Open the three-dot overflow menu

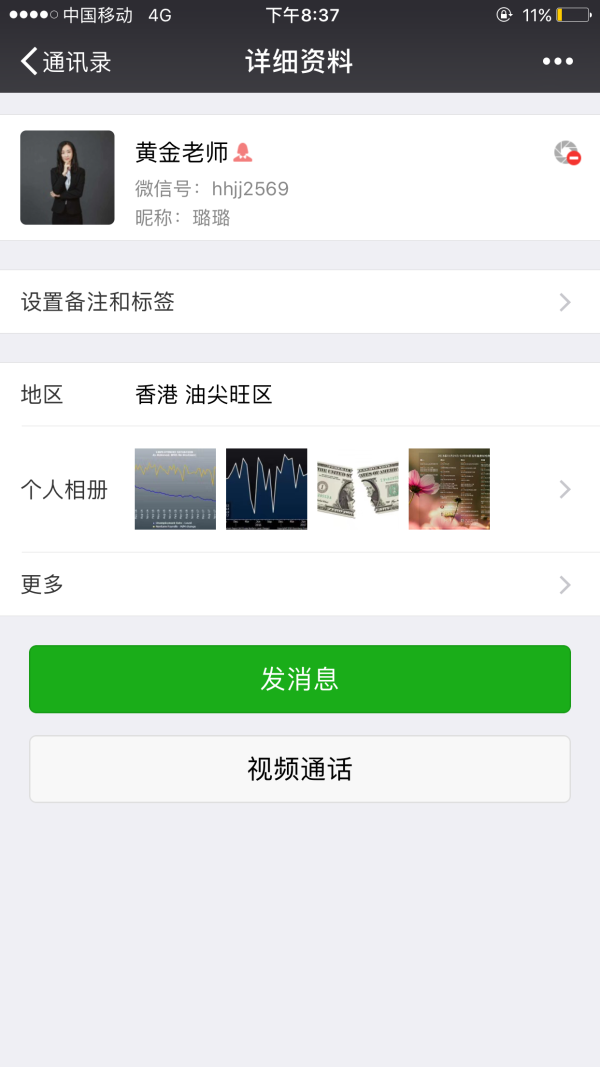coord(557,62)
